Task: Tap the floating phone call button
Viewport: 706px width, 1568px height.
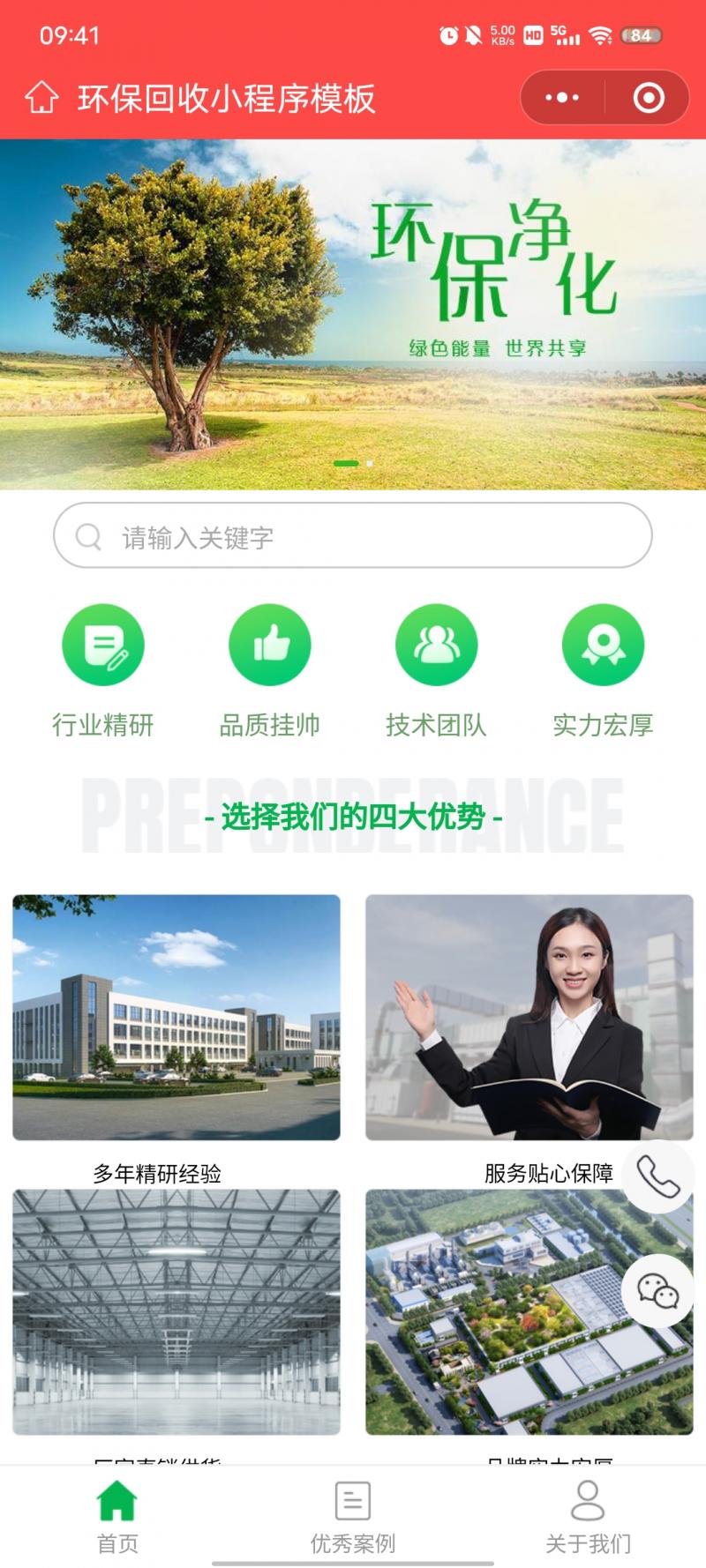Action: (658, 1176)
